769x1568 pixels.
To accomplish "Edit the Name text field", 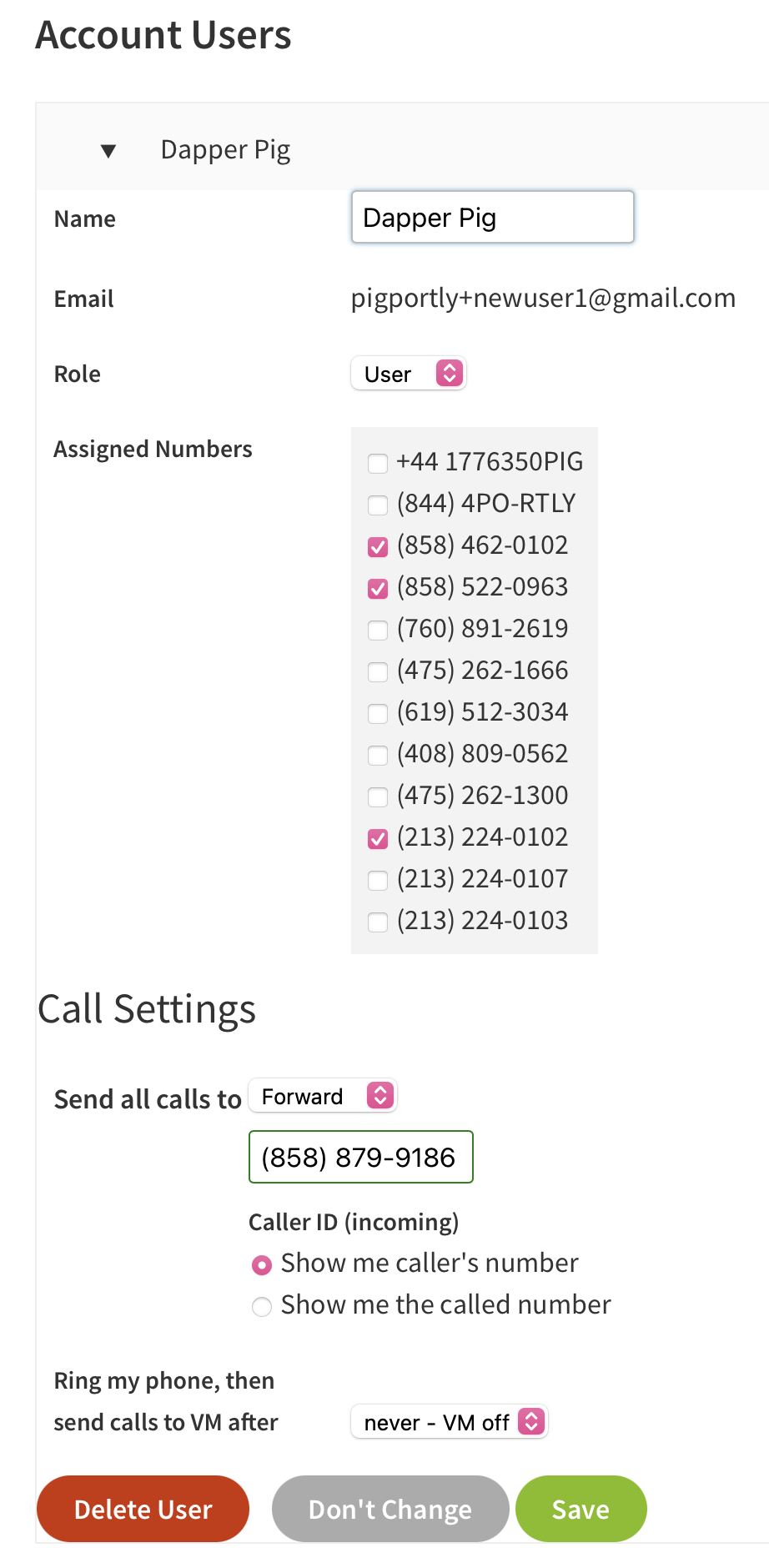I will pyautogui.click(x=492, y=218).
